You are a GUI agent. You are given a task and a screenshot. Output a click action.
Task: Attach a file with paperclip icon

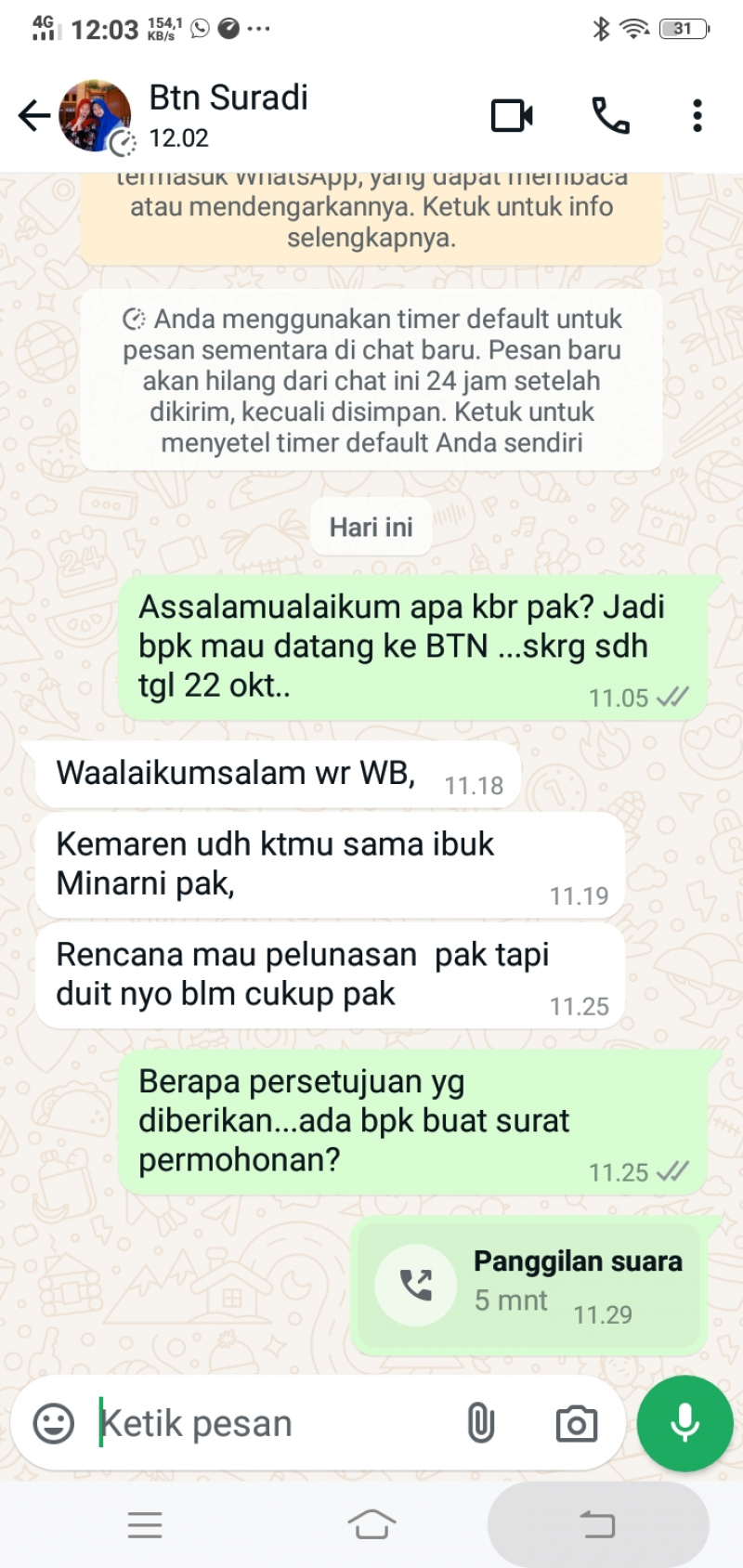tap(480, 1423)
